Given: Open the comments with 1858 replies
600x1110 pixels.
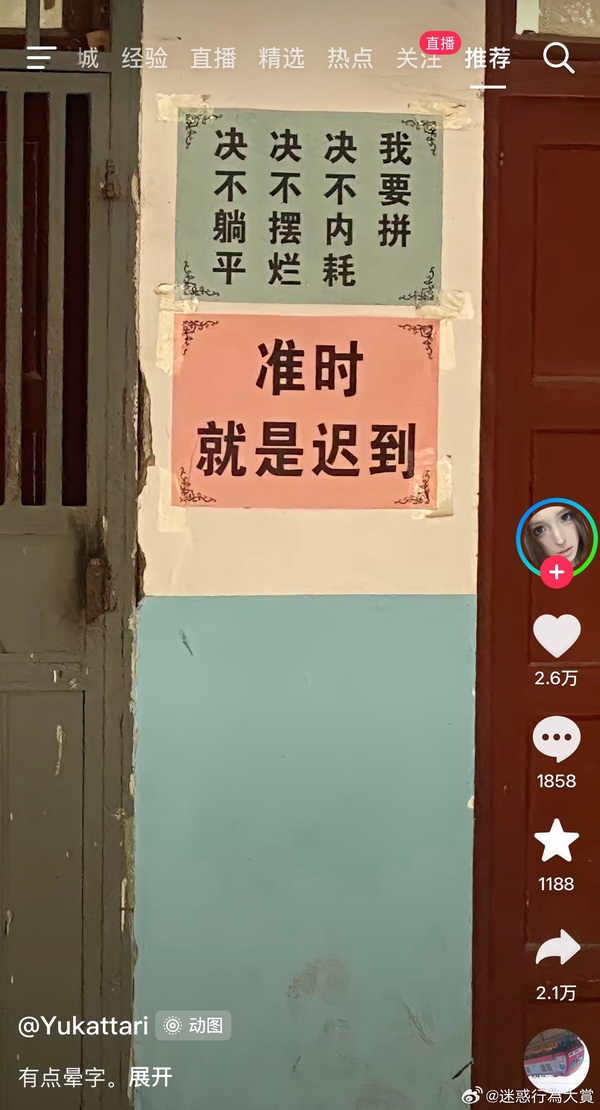Looking at the screenshot, I should (x=556, y=740).
